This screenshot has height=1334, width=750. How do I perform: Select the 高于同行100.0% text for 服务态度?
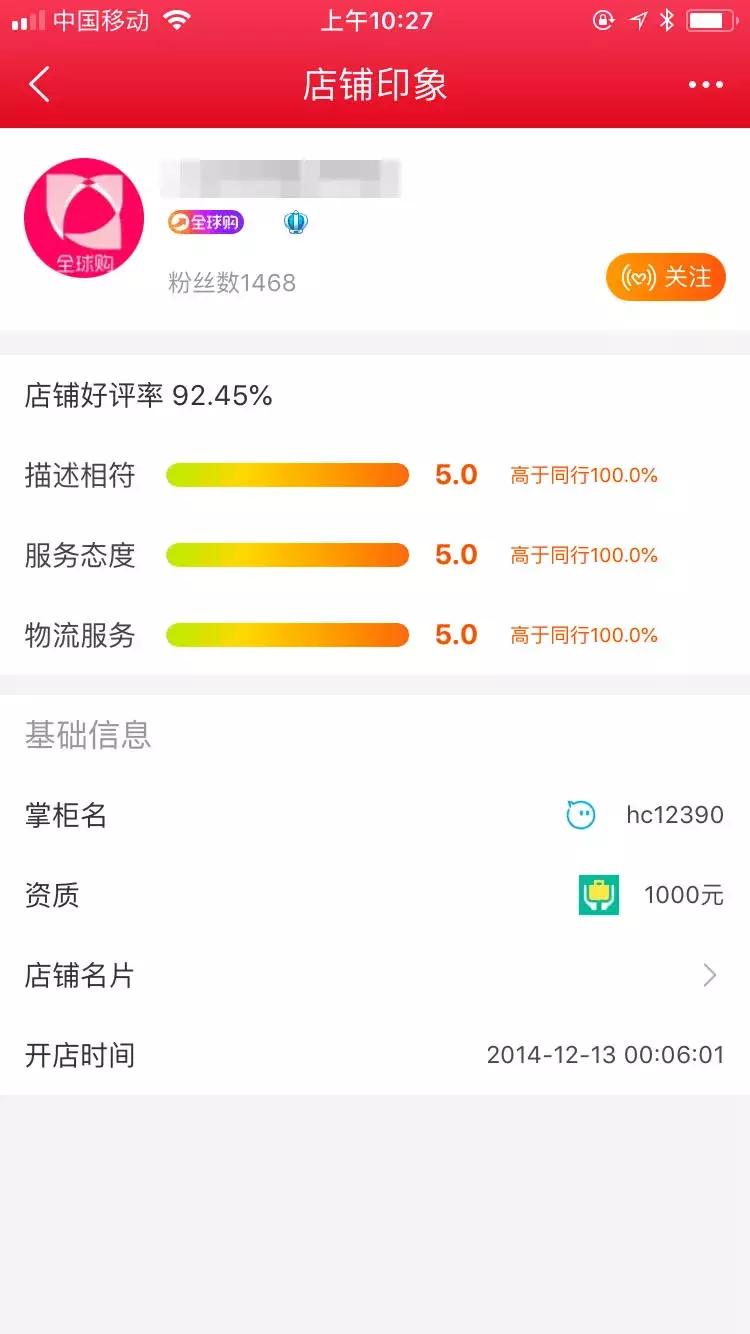point(583,555)
